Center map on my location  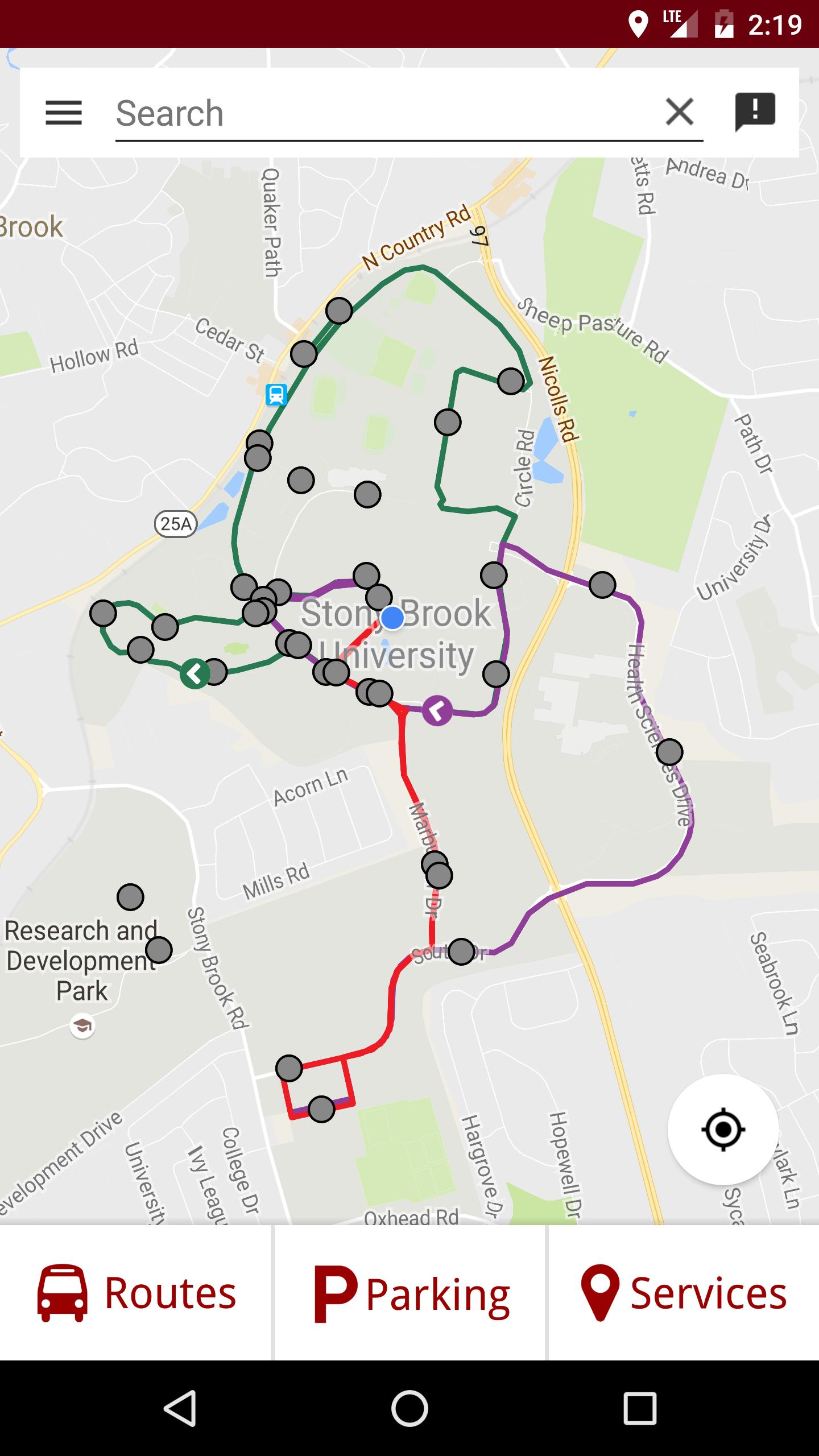click(723, 1130)
